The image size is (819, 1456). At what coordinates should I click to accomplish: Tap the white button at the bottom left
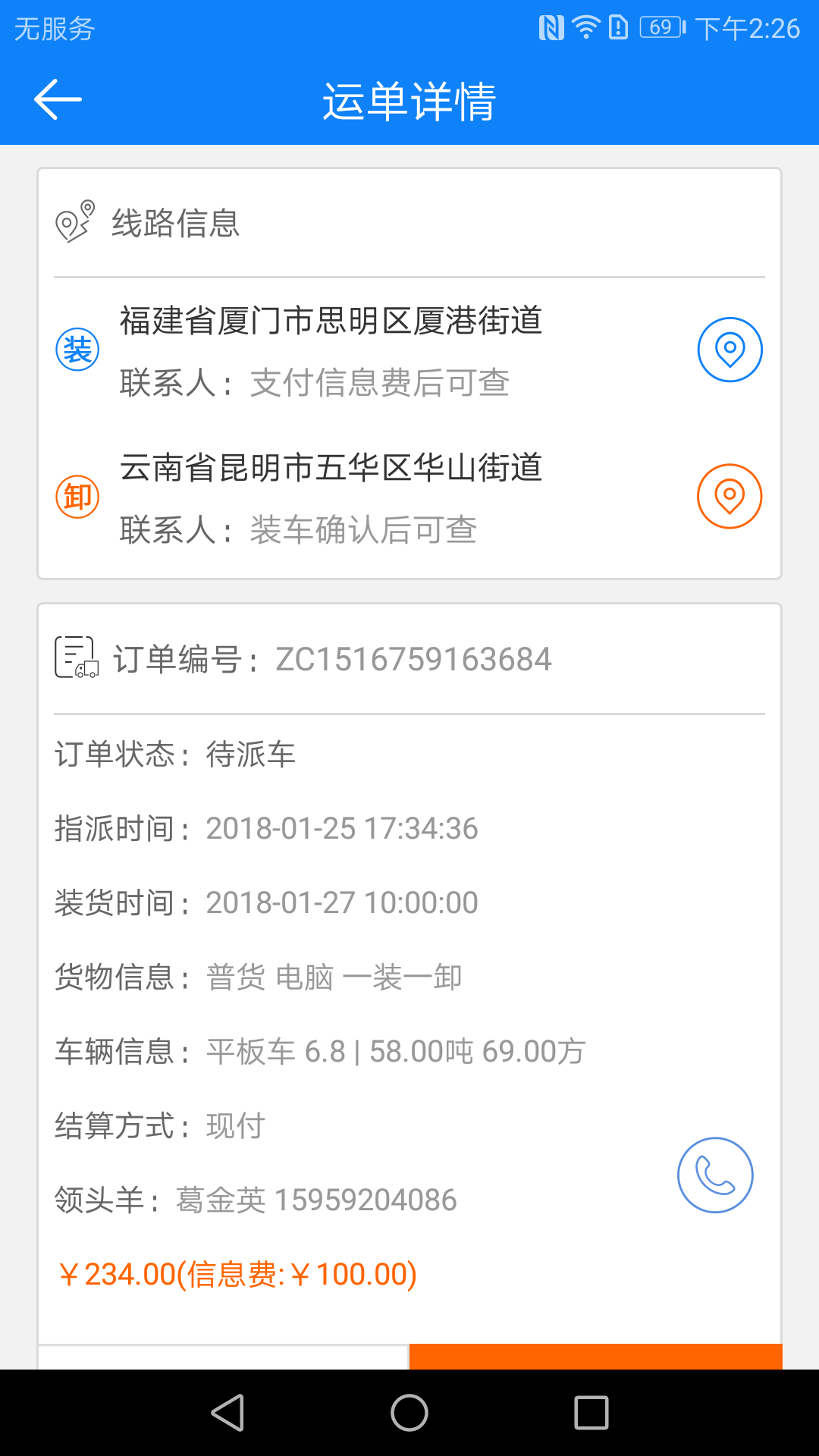tap(224, 1357)
